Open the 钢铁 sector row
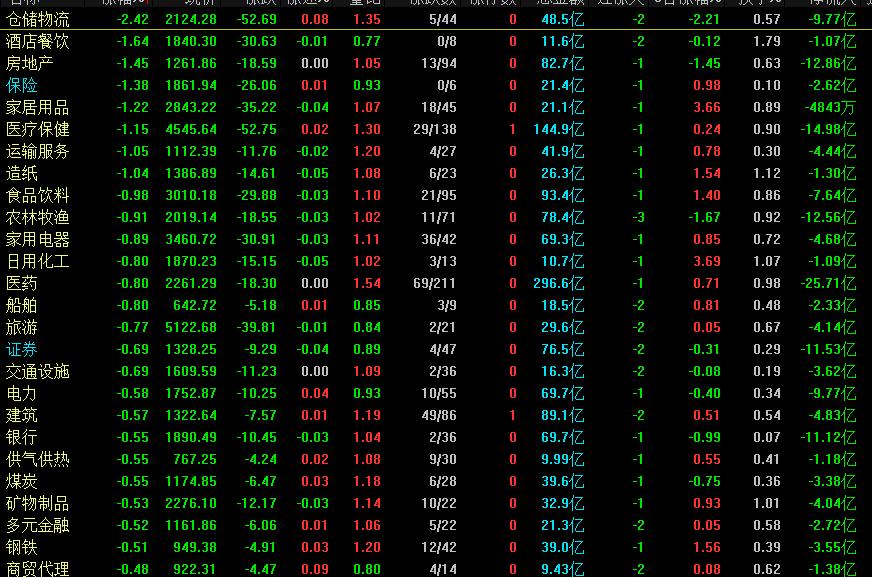 pyautogui.click(x=22, y=547)
